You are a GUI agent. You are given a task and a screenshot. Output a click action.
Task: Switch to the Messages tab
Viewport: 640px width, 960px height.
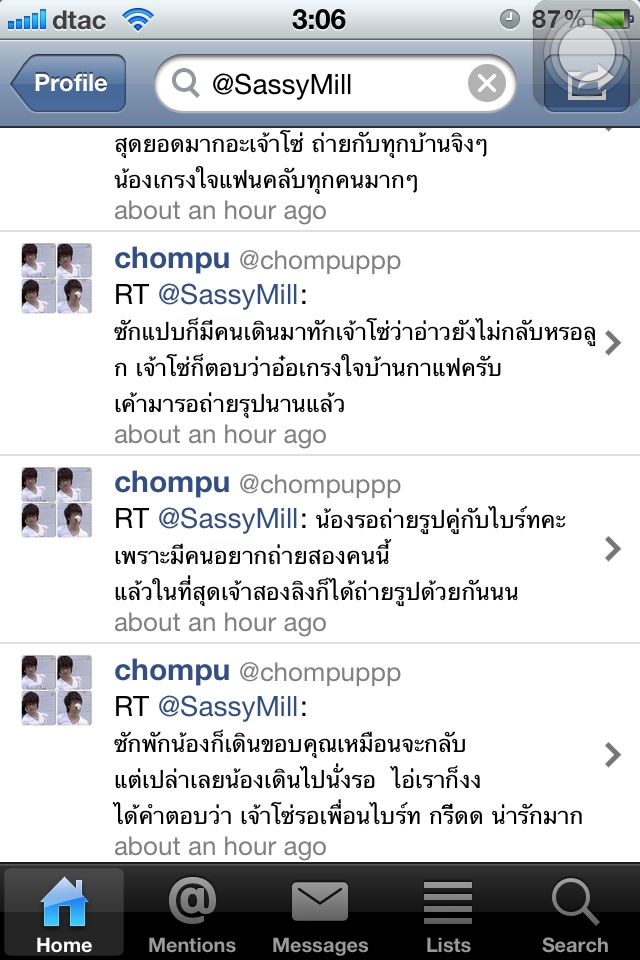tap(320, 912)
